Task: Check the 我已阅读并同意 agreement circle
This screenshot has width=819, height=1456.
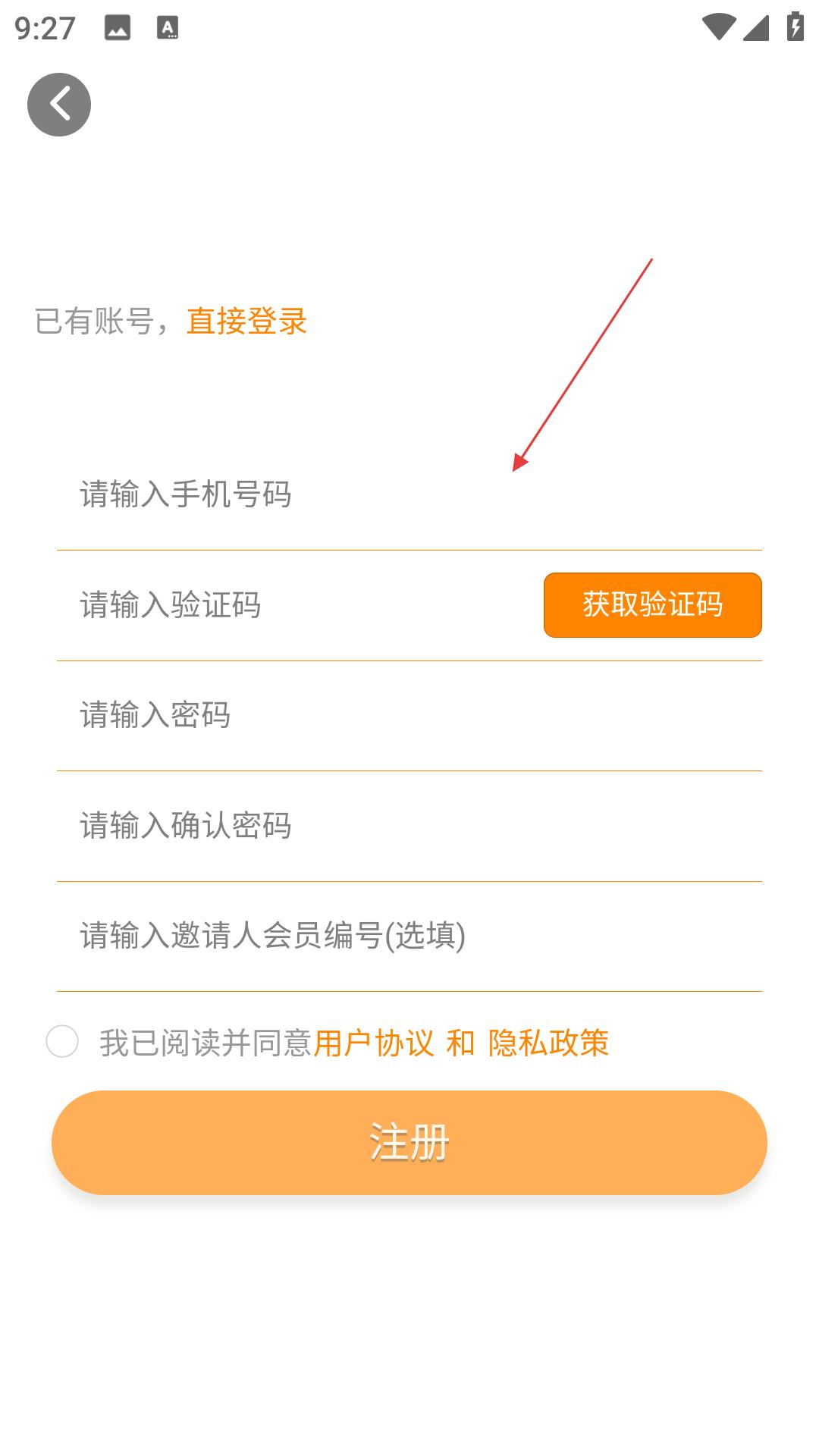Action: tap(62, 1041)
